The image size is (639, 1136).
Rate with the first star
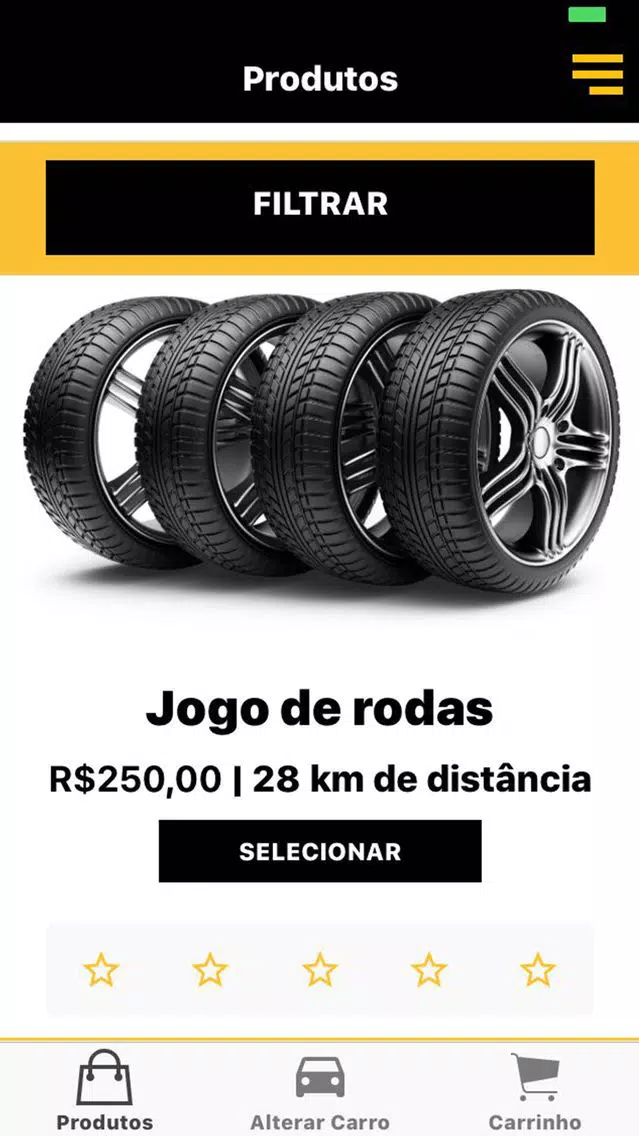[101, 969]
